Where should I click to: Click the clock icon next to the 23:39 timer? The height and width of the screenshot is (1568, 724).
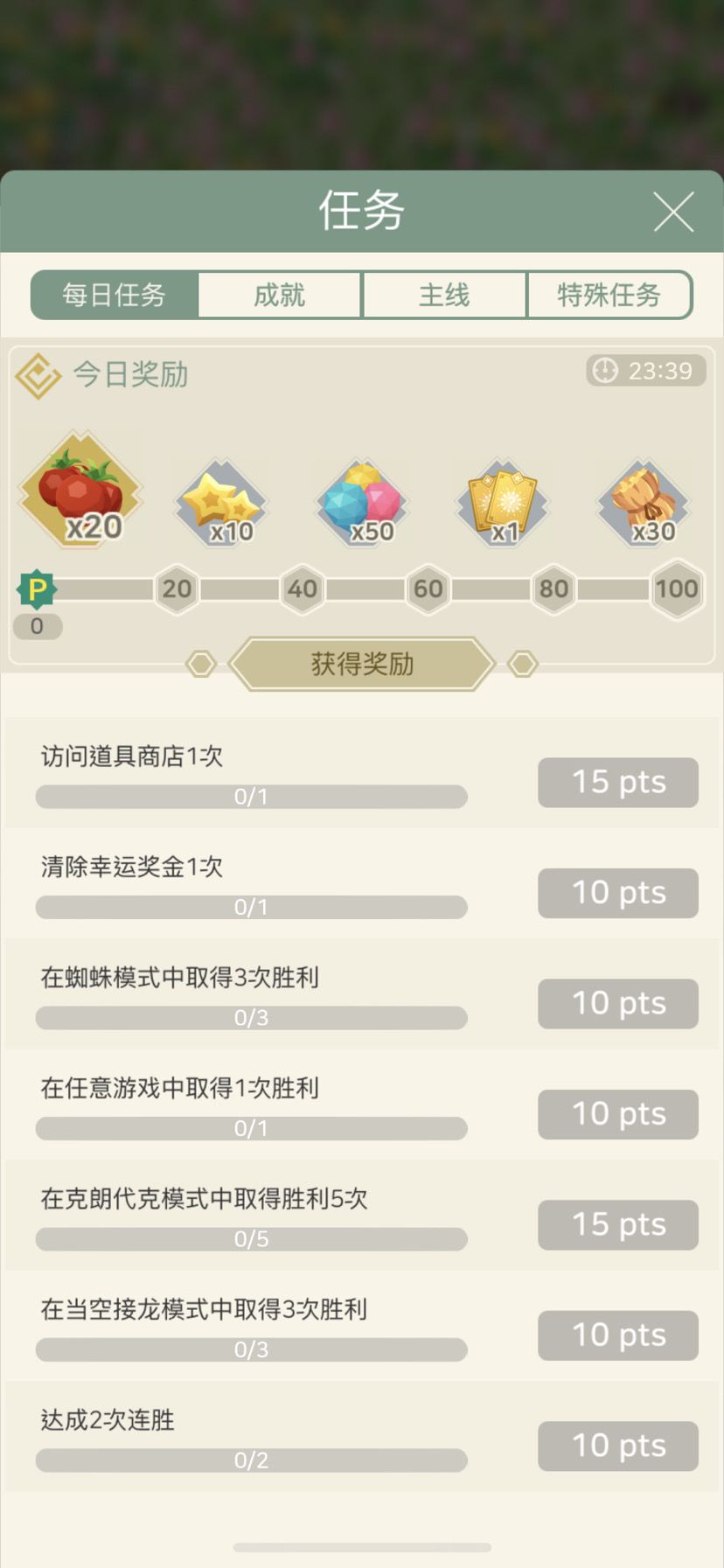[605, 371]
